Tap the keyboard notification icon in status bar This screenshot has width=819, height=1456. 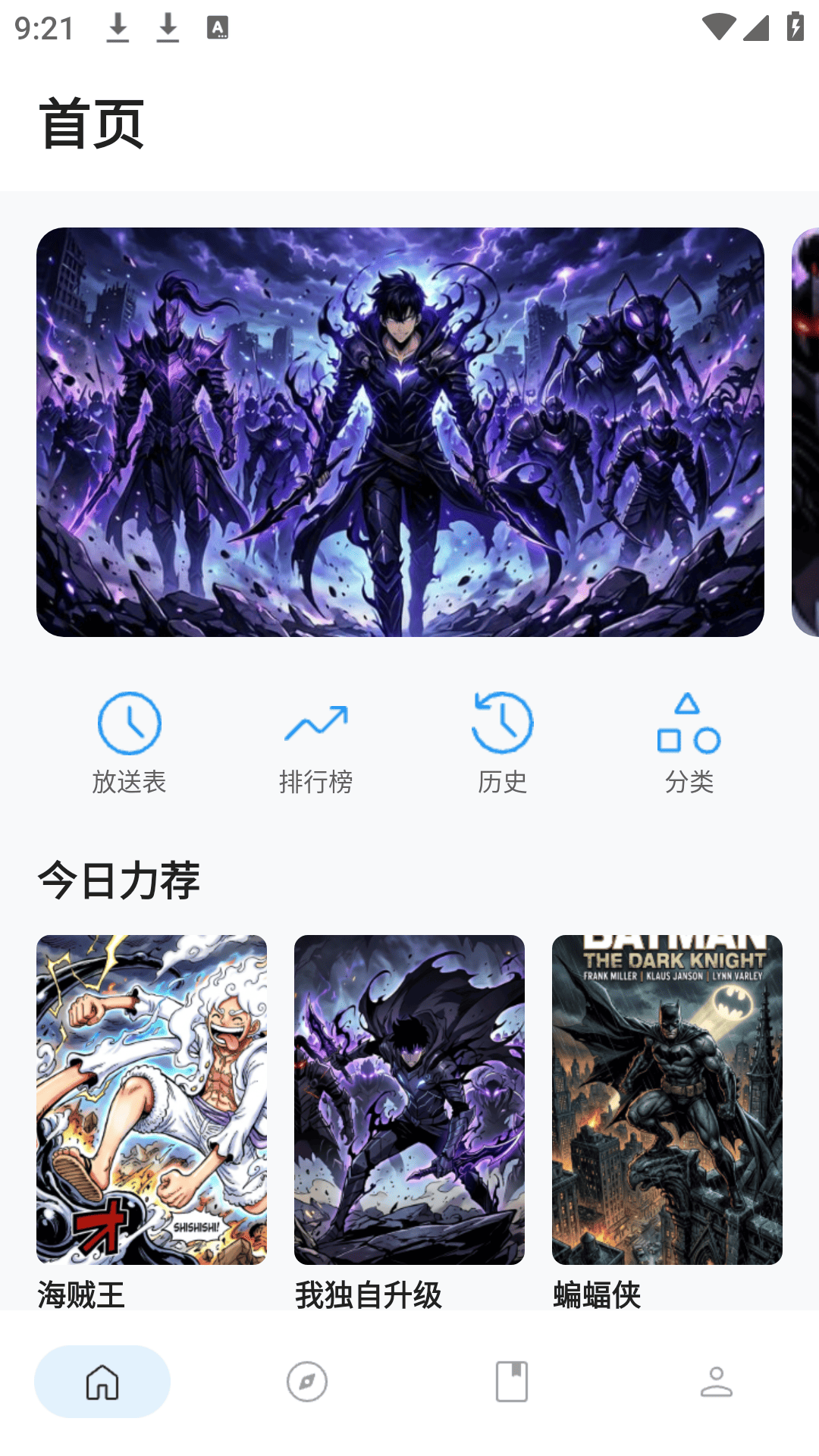218,26
